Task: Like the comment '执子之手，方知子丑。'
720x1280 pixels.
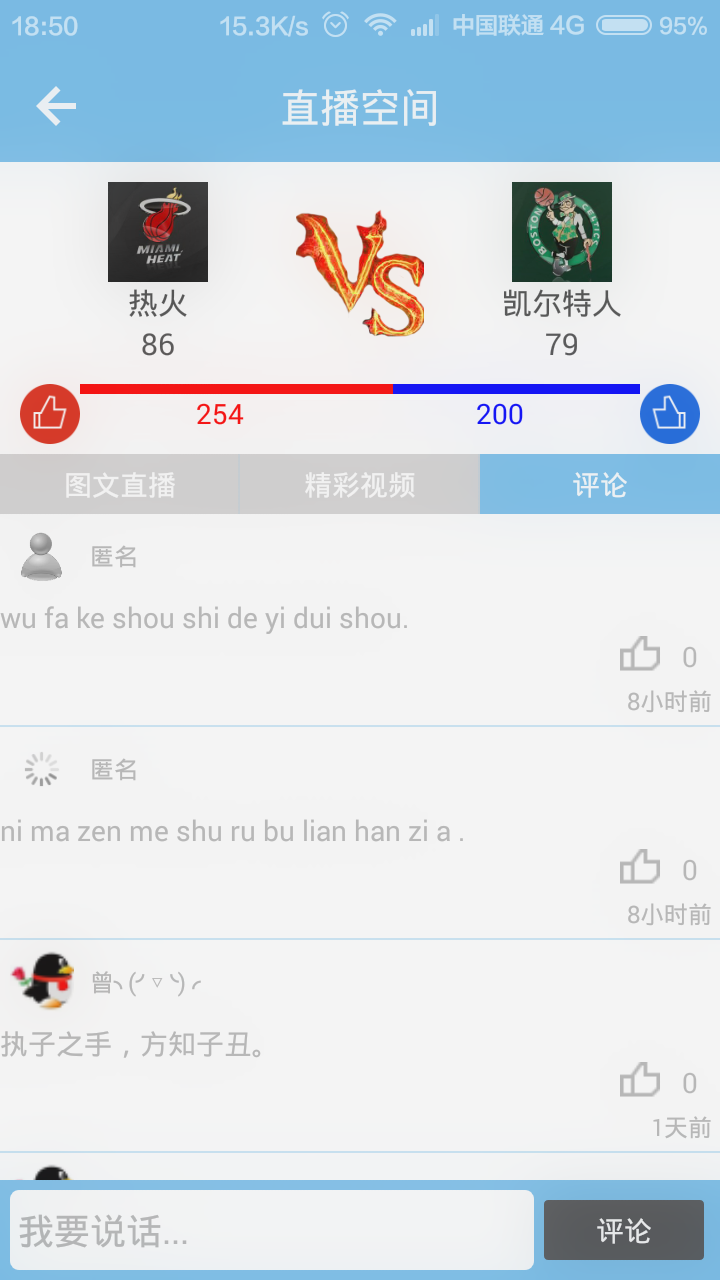Action: pyautogui.click(x=640, y=1080)
